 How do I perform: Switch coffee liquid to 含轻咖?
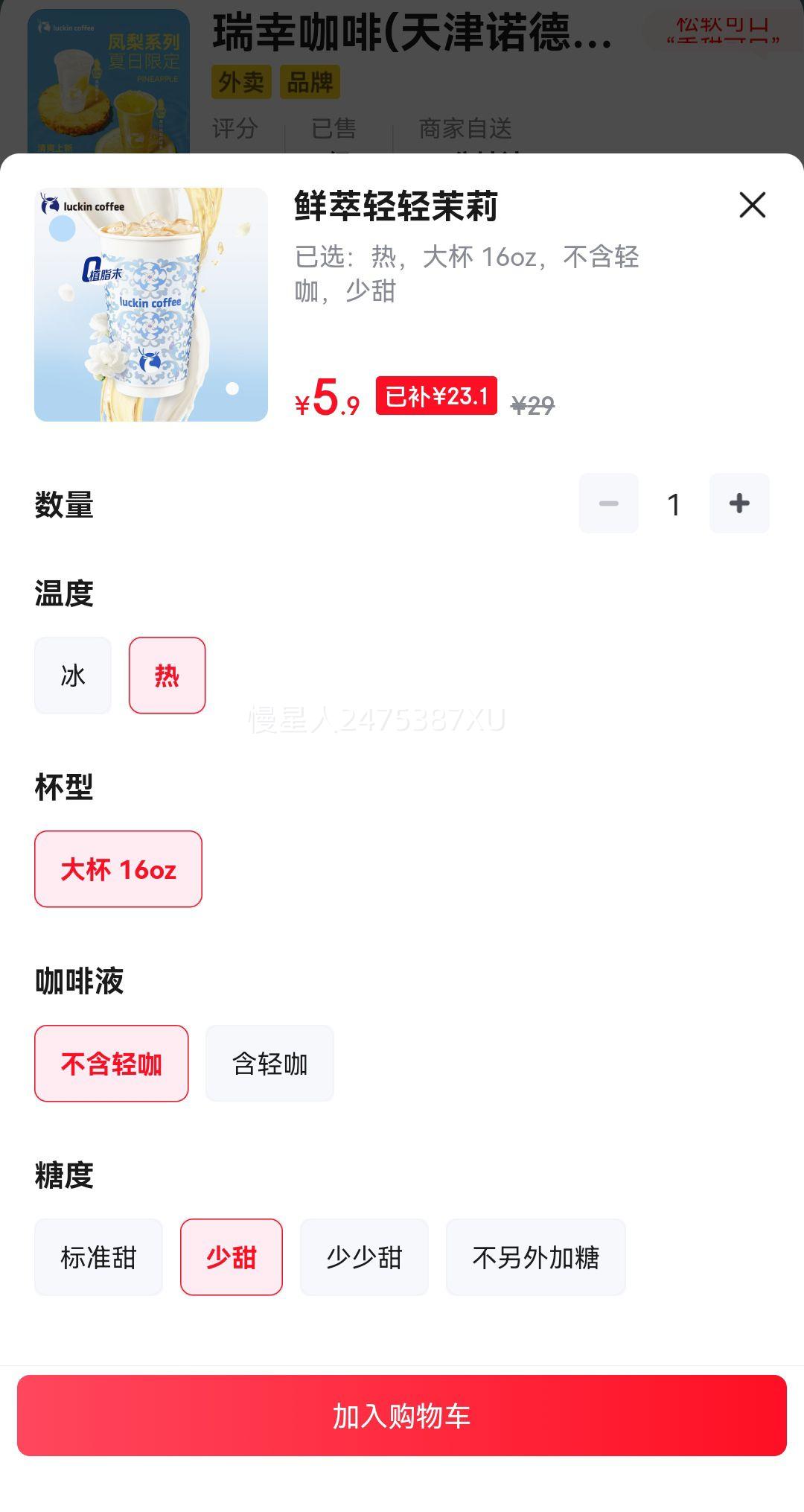click(269, 1064)
